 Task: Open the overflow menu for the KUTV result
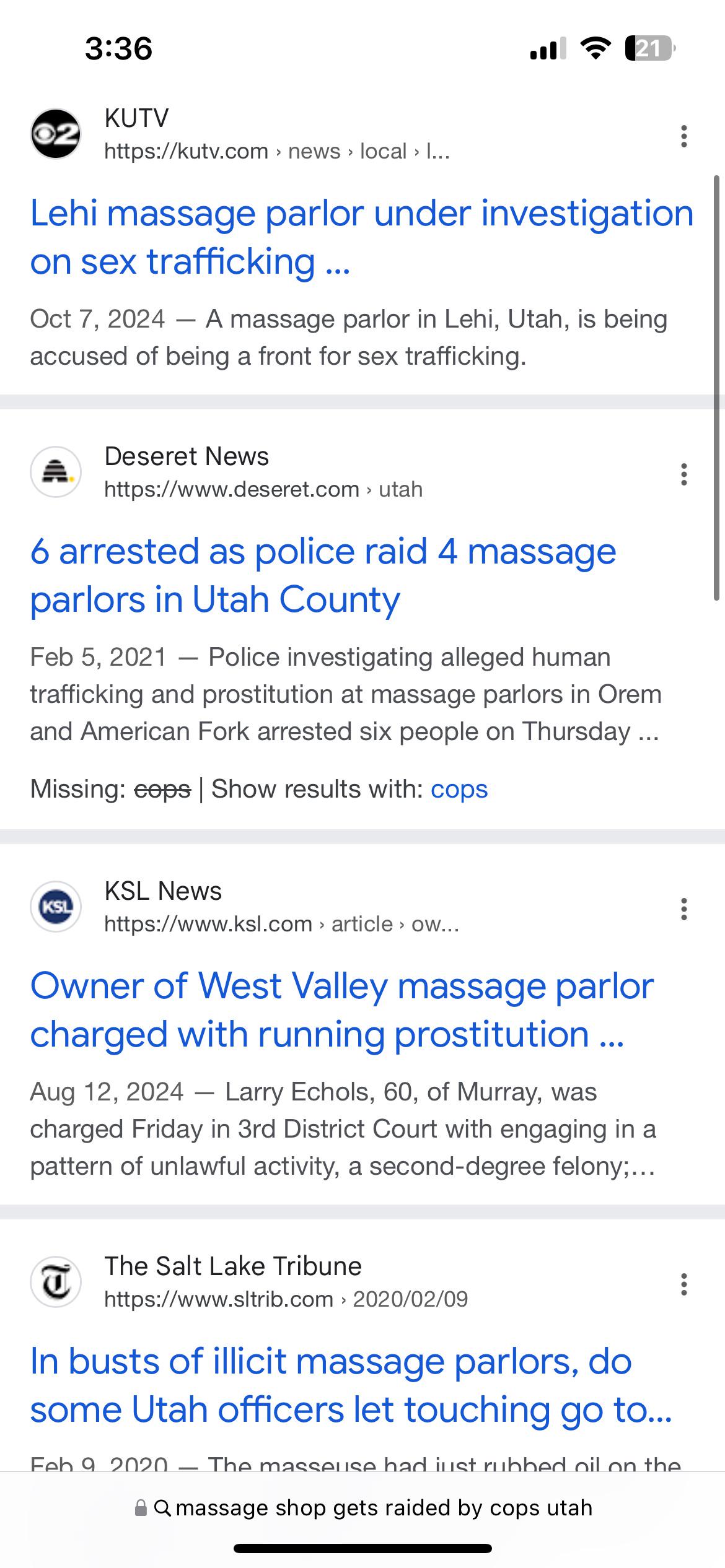(683, 136)
